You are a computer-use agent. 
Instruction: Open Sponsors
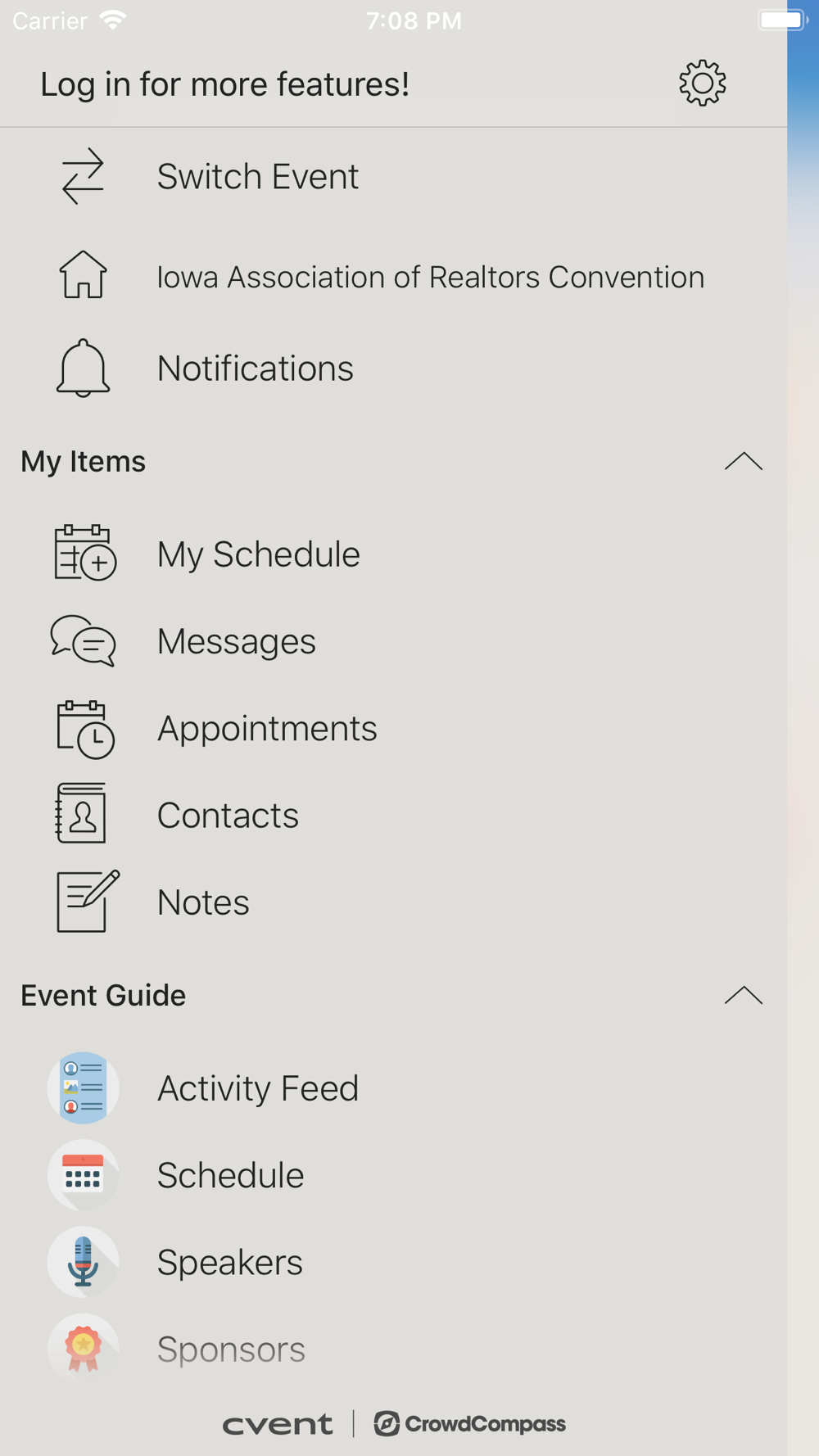(393, 1349)
